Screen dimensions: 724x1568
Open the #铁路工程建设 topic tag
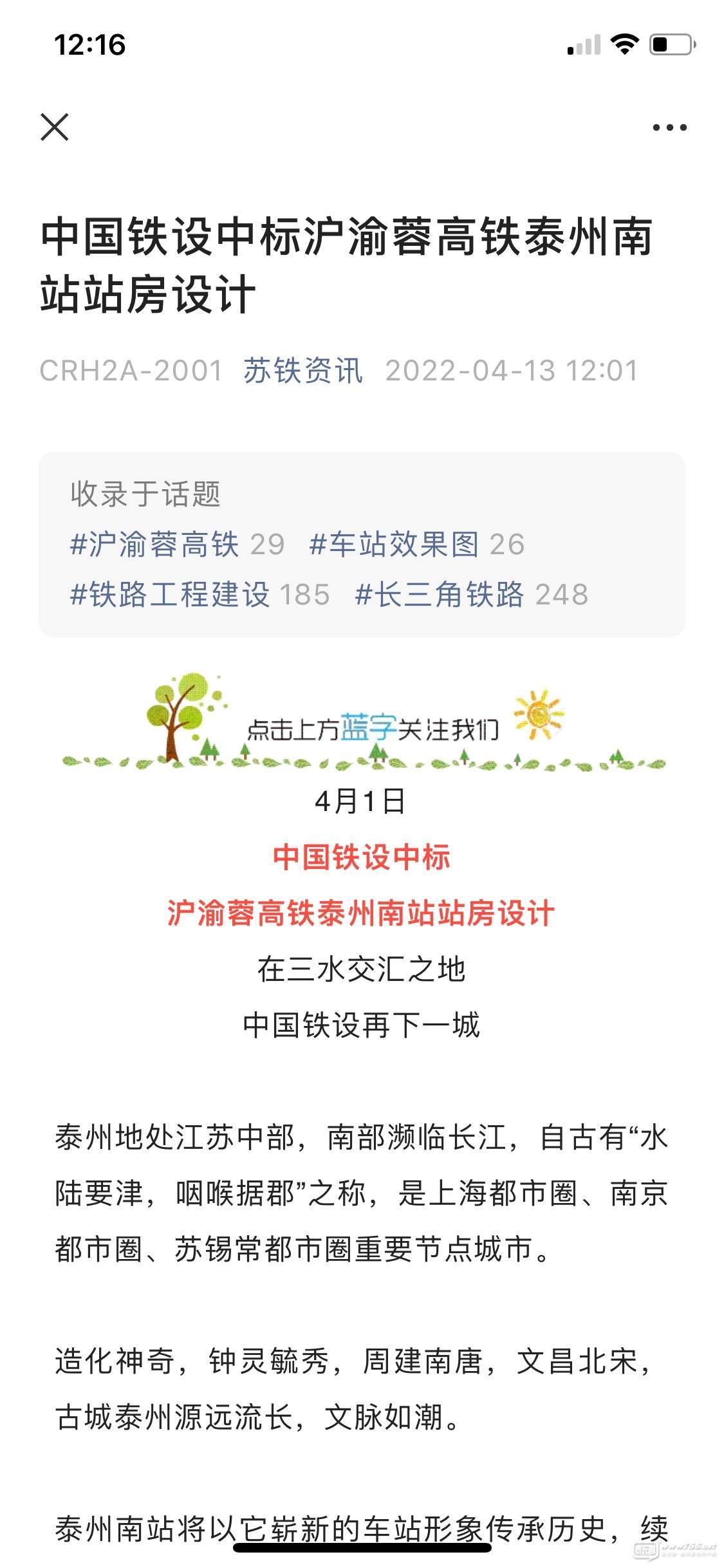pyautogui.click(x=170, y=594)
